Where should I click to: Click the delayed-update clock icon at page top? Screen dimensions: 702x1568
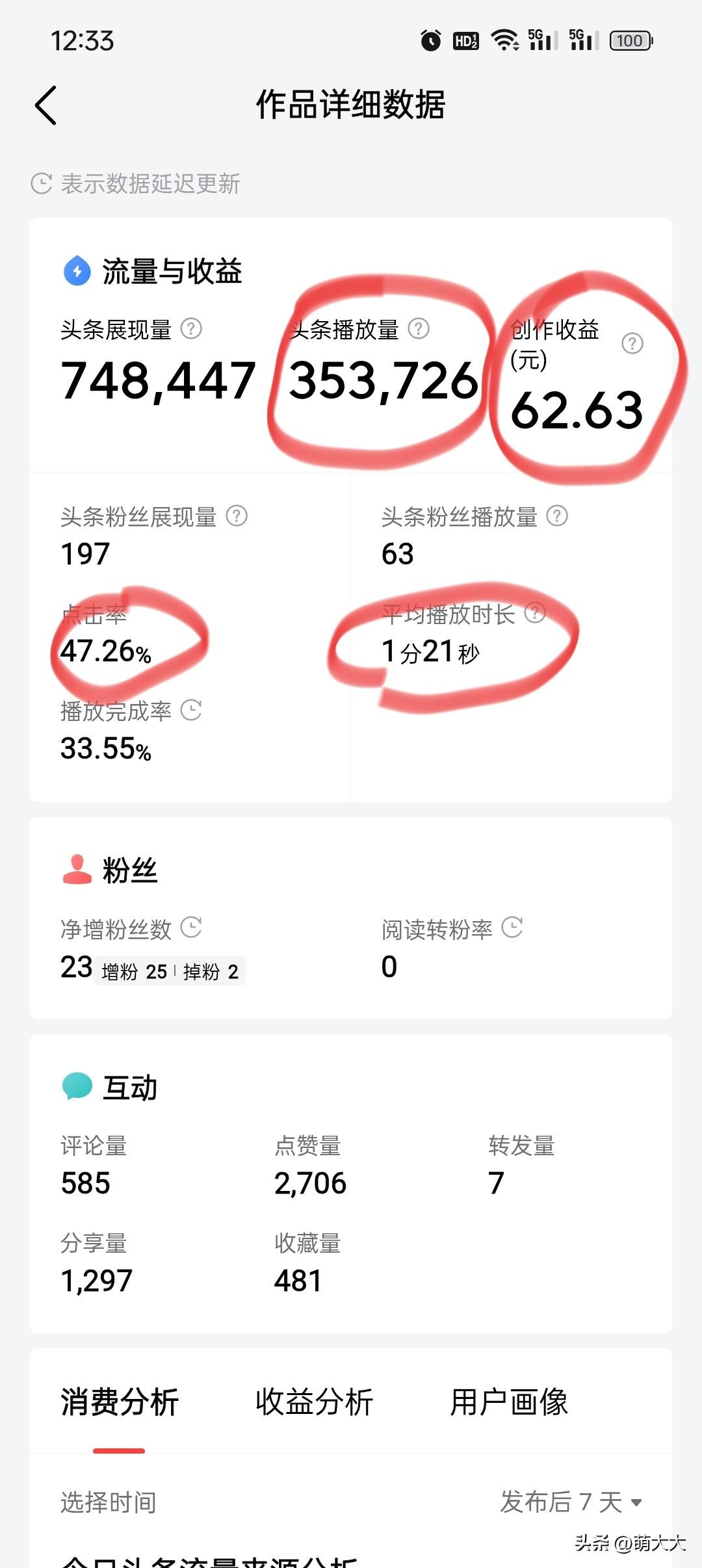coord(42,182)
